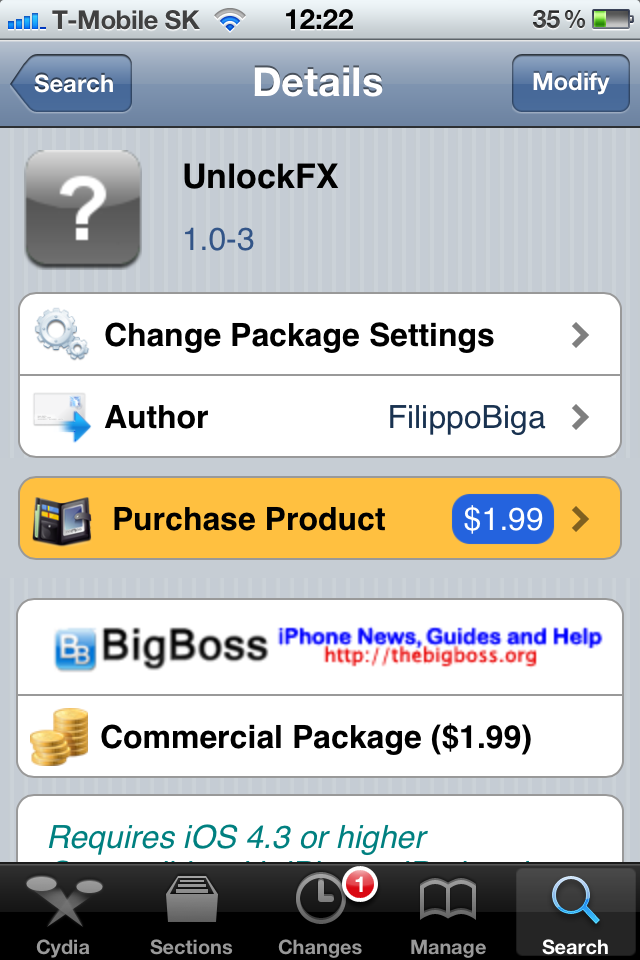Image resolution: width=640 pixels, height=960 pixels.
Task: Purchase Product for $1.99
Action: 320,519
